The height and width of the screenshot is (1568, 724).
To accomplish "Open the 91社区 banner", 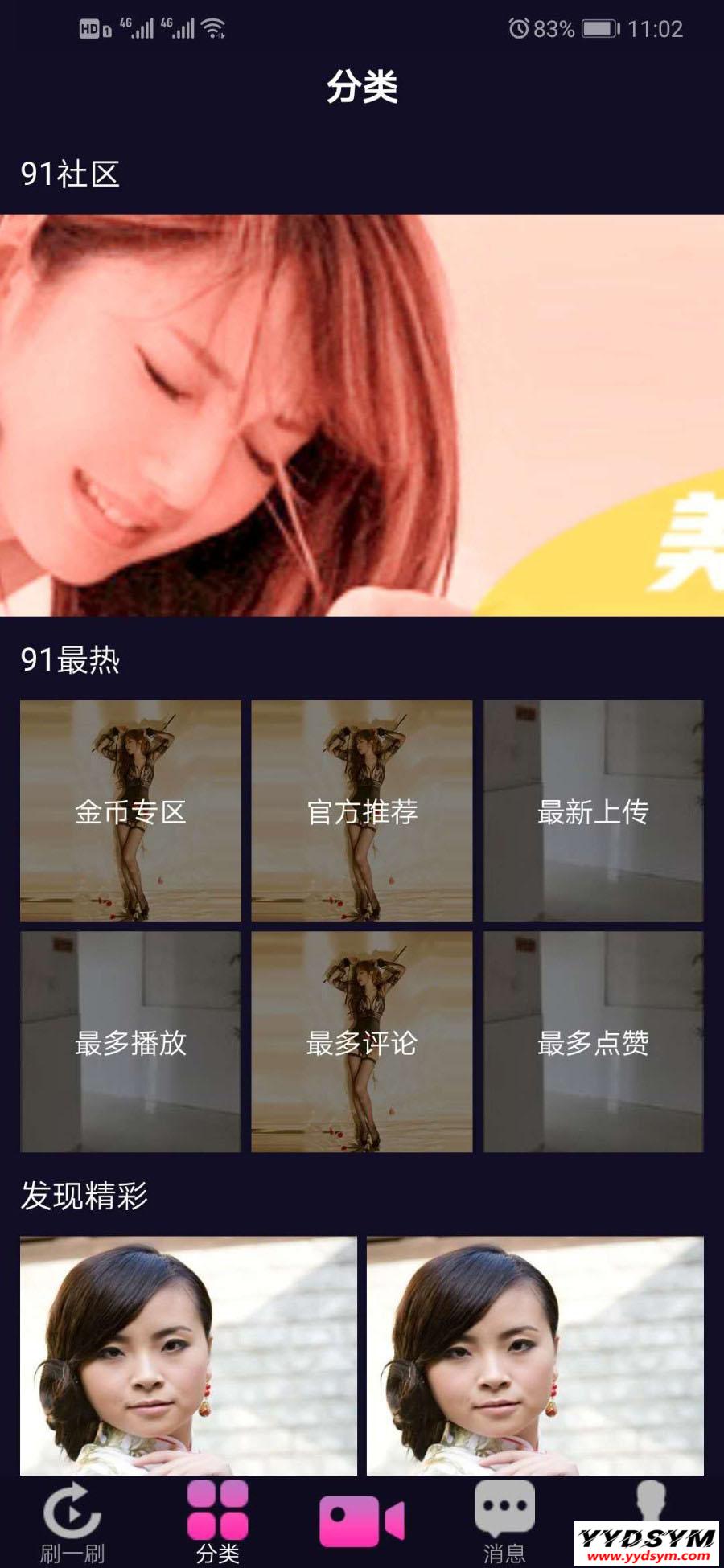I will [362, 415].
